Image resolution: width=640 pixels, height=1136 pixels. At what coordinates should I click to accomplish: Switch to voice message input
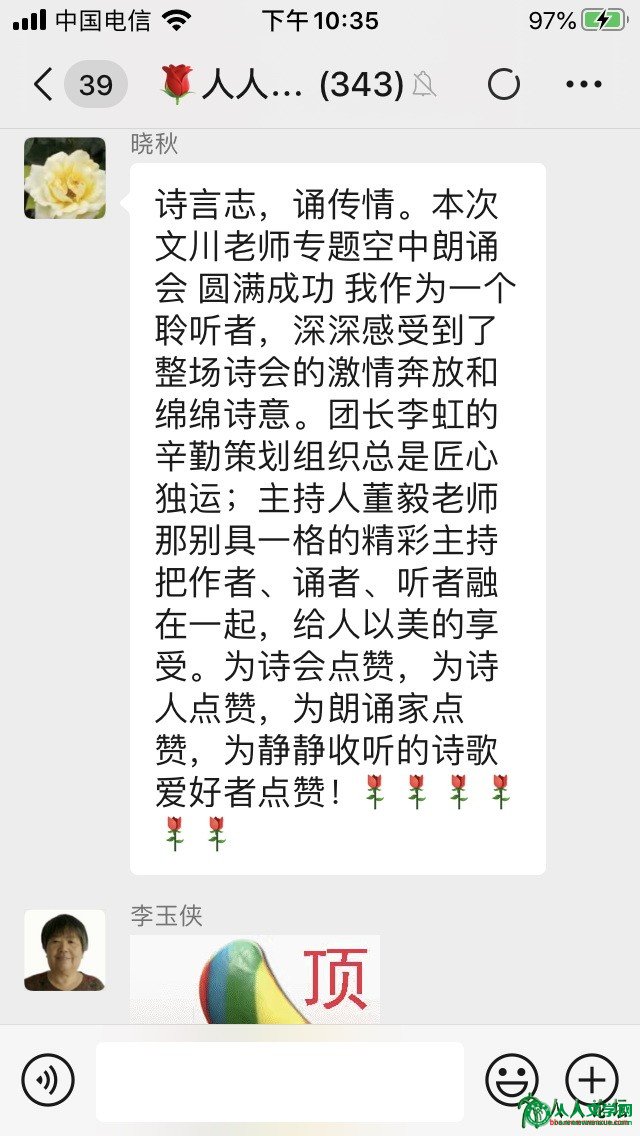point(48,1081)
